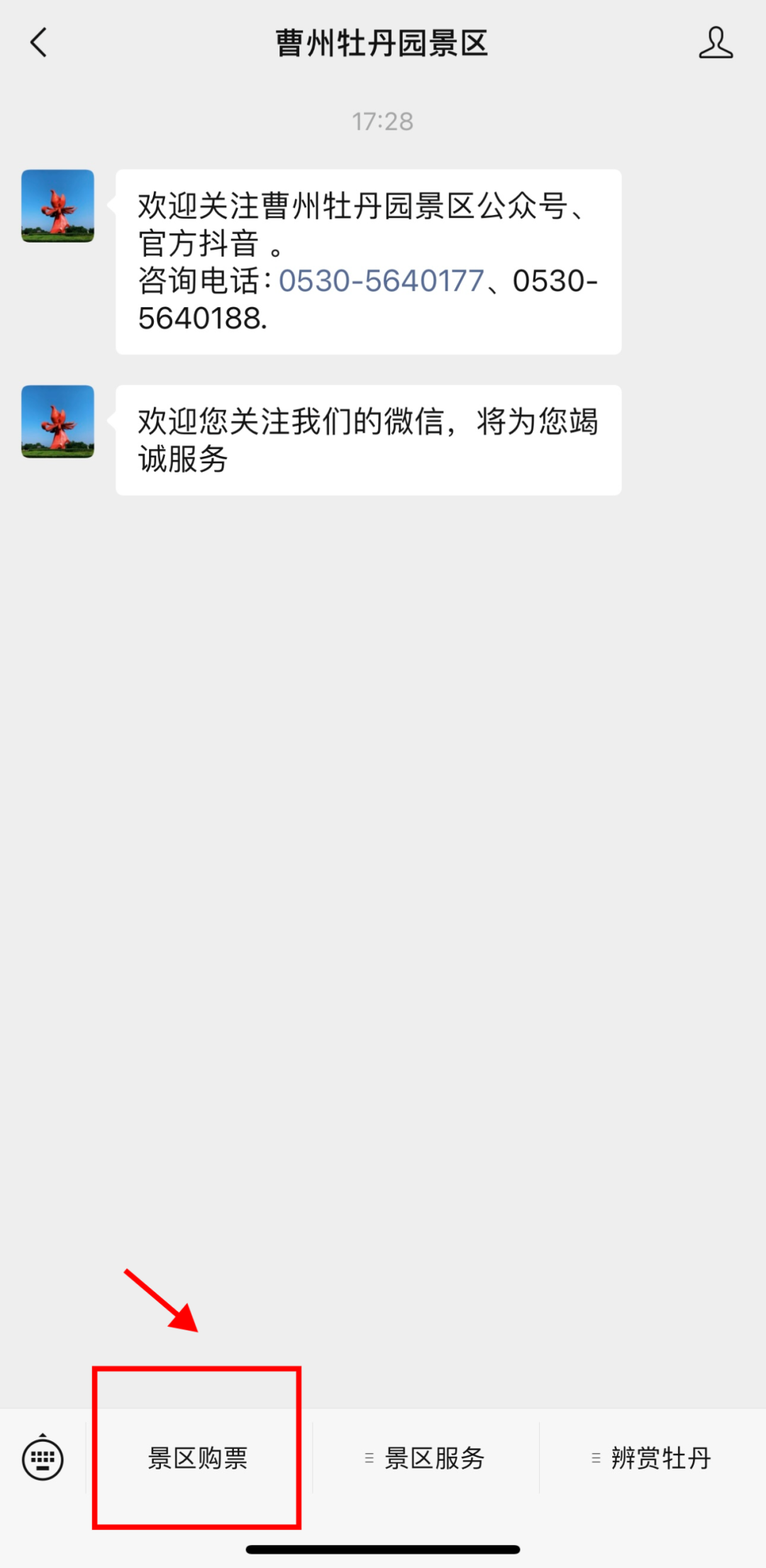
Task: Open the account profile icon
Action: 715,43
